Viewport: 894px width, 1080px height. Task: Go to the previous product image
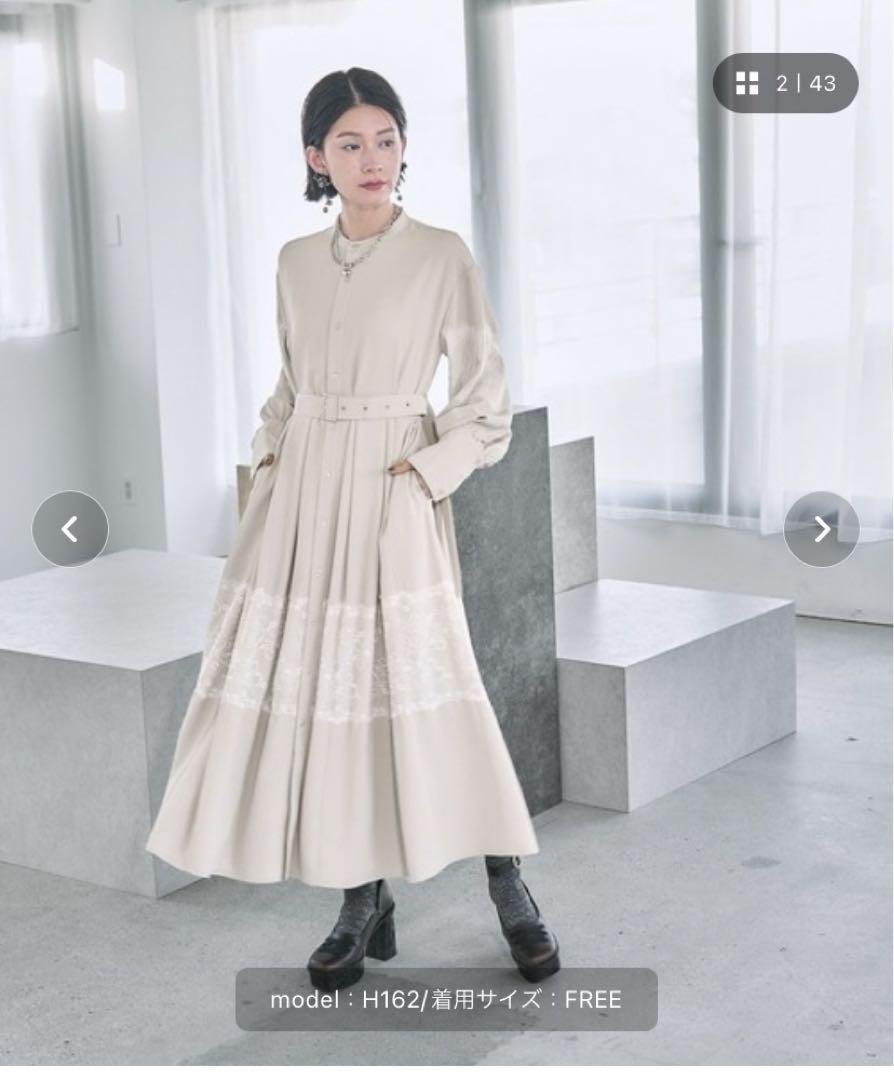point(70,529)
